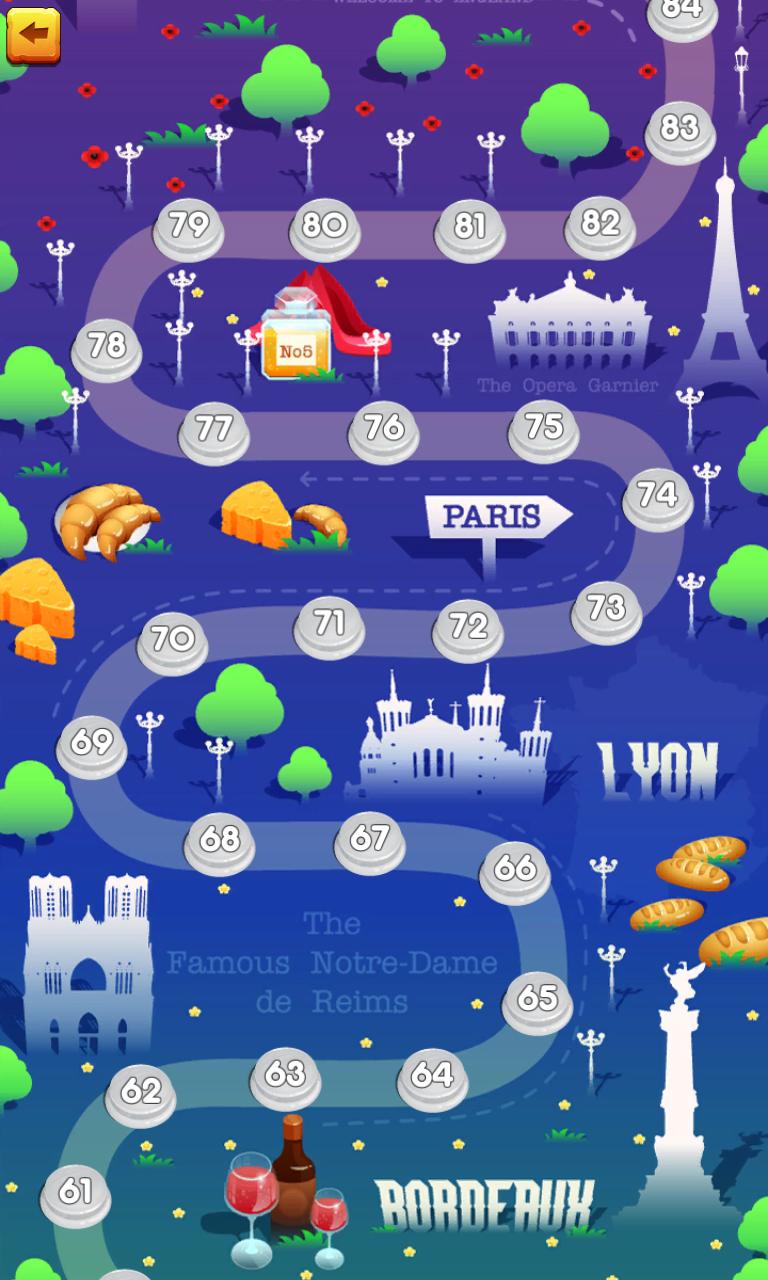Go back with the orange arrow
Image resolution: width=768 pixels, height=1280 pixels.
33,35
